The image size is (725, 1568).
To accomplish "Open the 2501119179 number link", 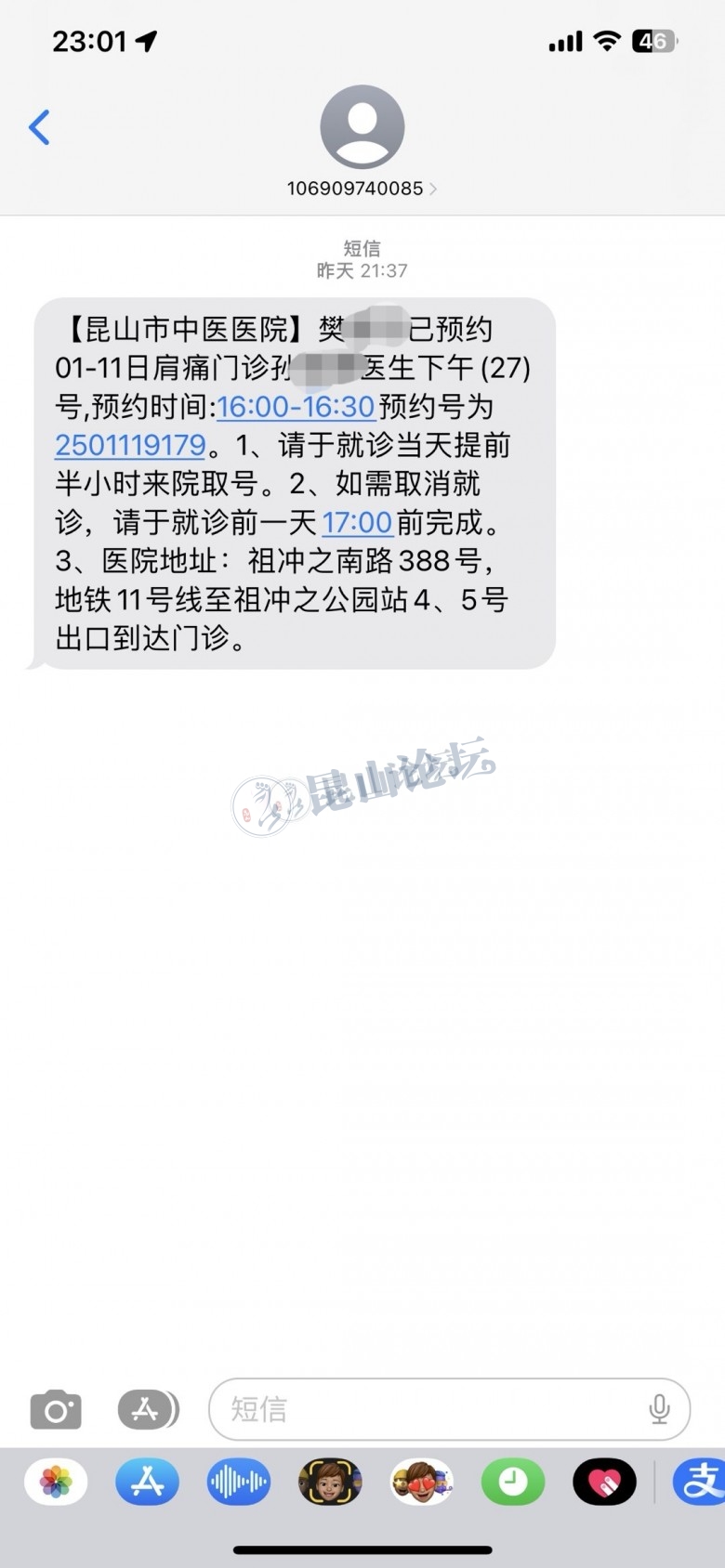I will click(130, 446).
